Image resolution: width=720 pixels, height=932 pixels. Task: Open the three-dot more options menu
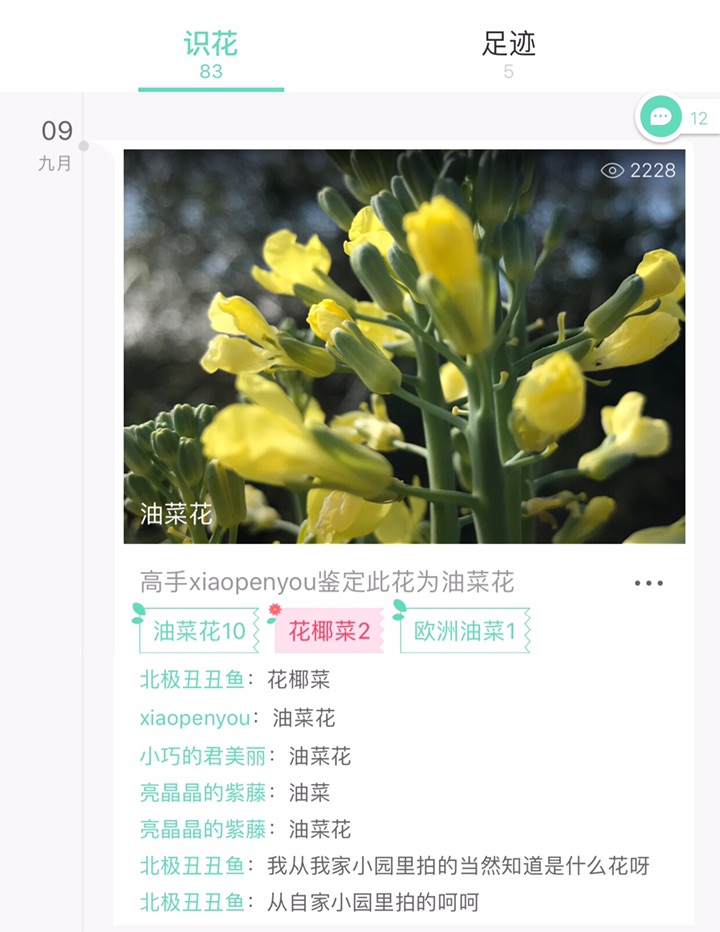point(648,583)
